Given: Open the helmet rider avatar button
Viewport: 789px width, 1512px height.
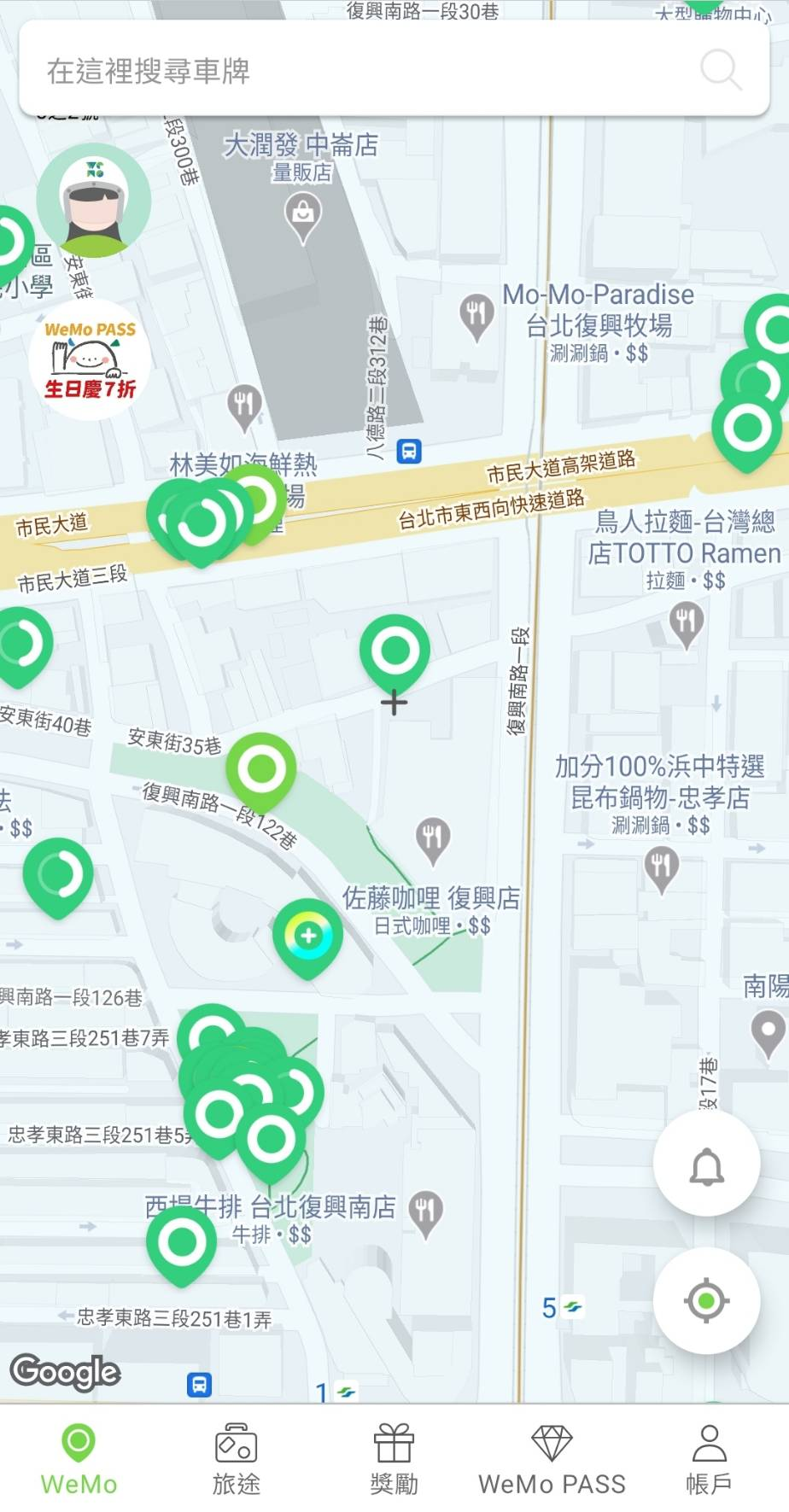Looking at the screenshot, I should pyautogui.click(x=94, y=201).
